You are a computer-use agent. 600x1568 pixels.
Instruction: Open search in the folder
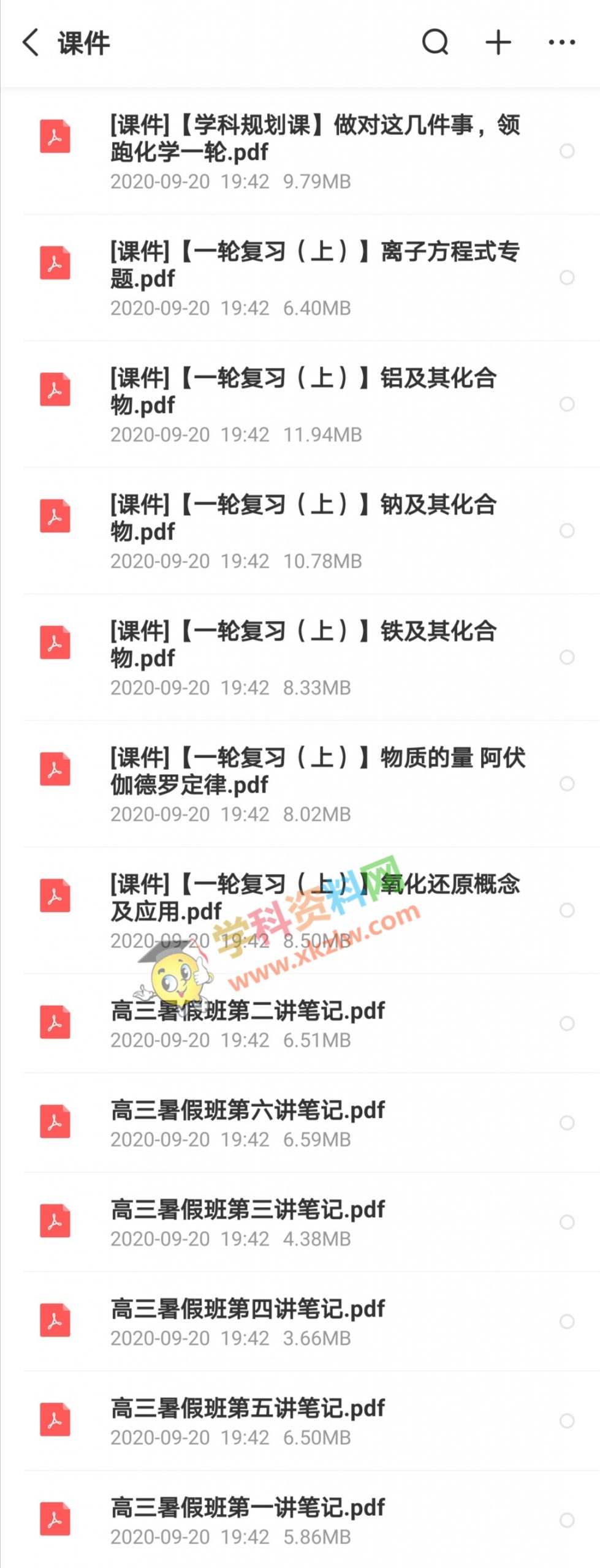(x=435, y=43)
